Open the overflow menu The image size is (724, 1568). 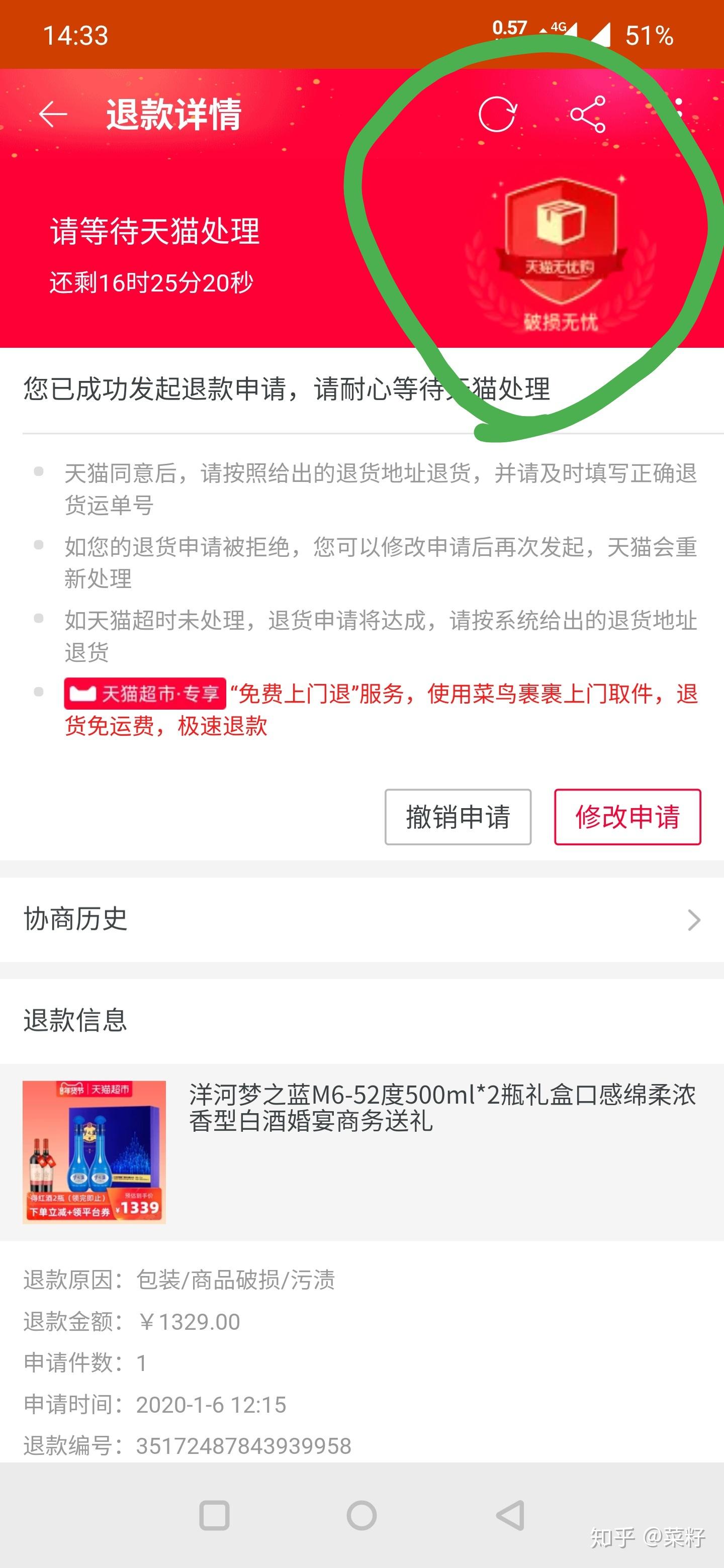tap(678, 113)
